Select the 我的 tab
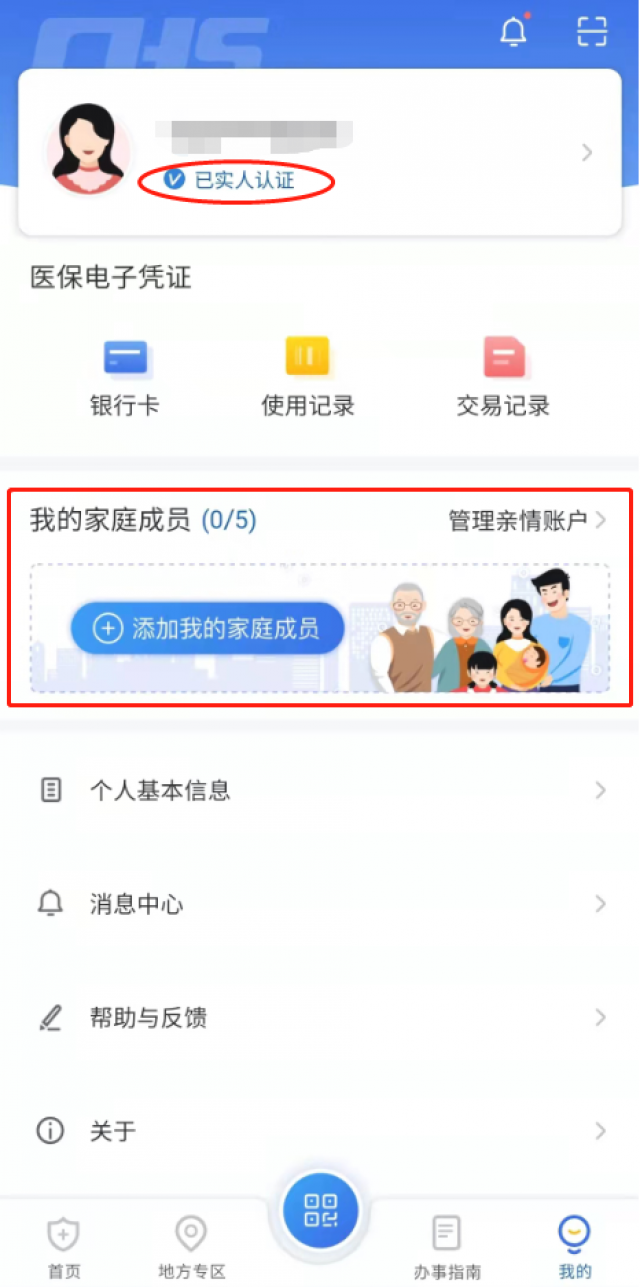 pyautogui.click(x=575, y=1245)
